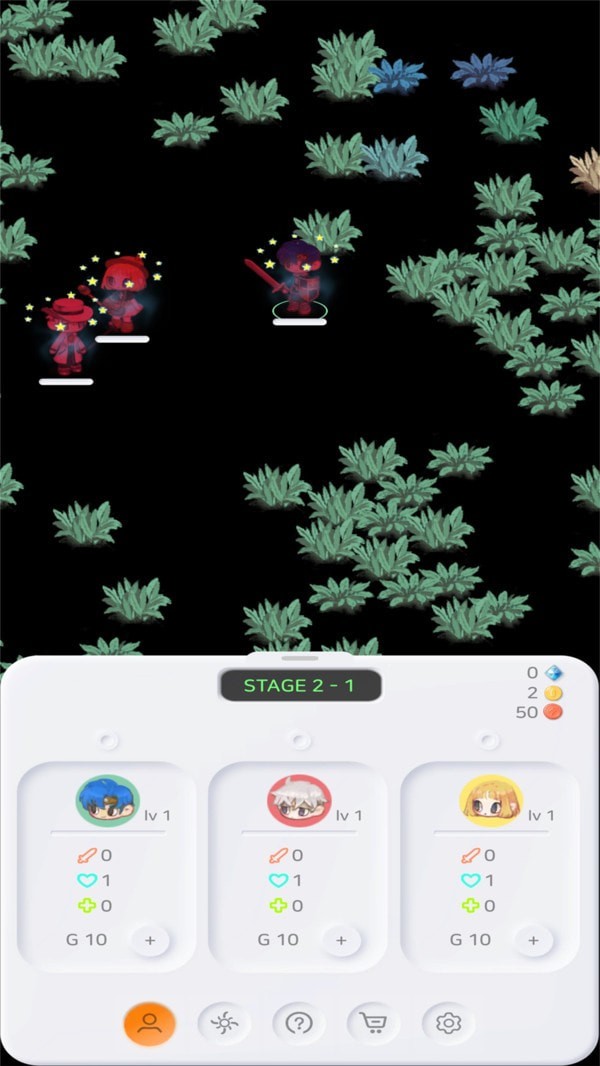Open the settings gear tab

coord(448,1023)
